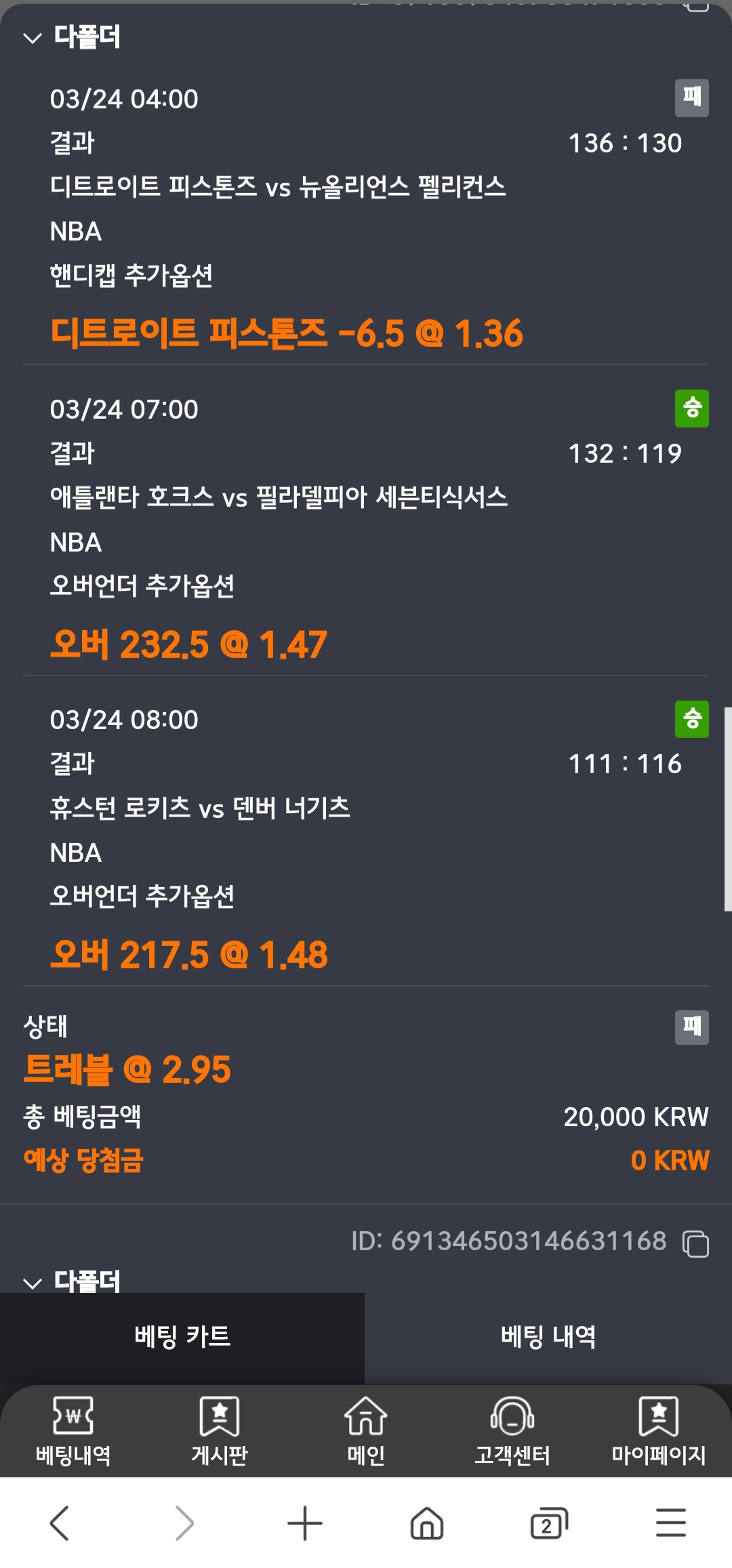Switch to the 베팅 내역 tab

[548, 1337]
